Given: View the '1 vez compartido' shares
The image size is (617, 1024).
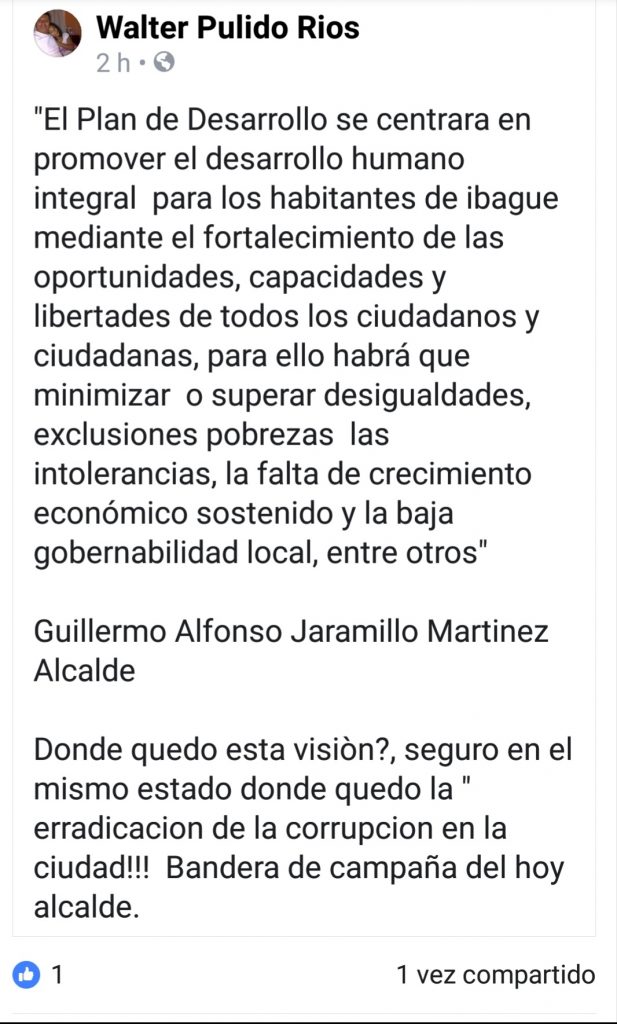Looking at the screenshot, I should pos(495,974).
